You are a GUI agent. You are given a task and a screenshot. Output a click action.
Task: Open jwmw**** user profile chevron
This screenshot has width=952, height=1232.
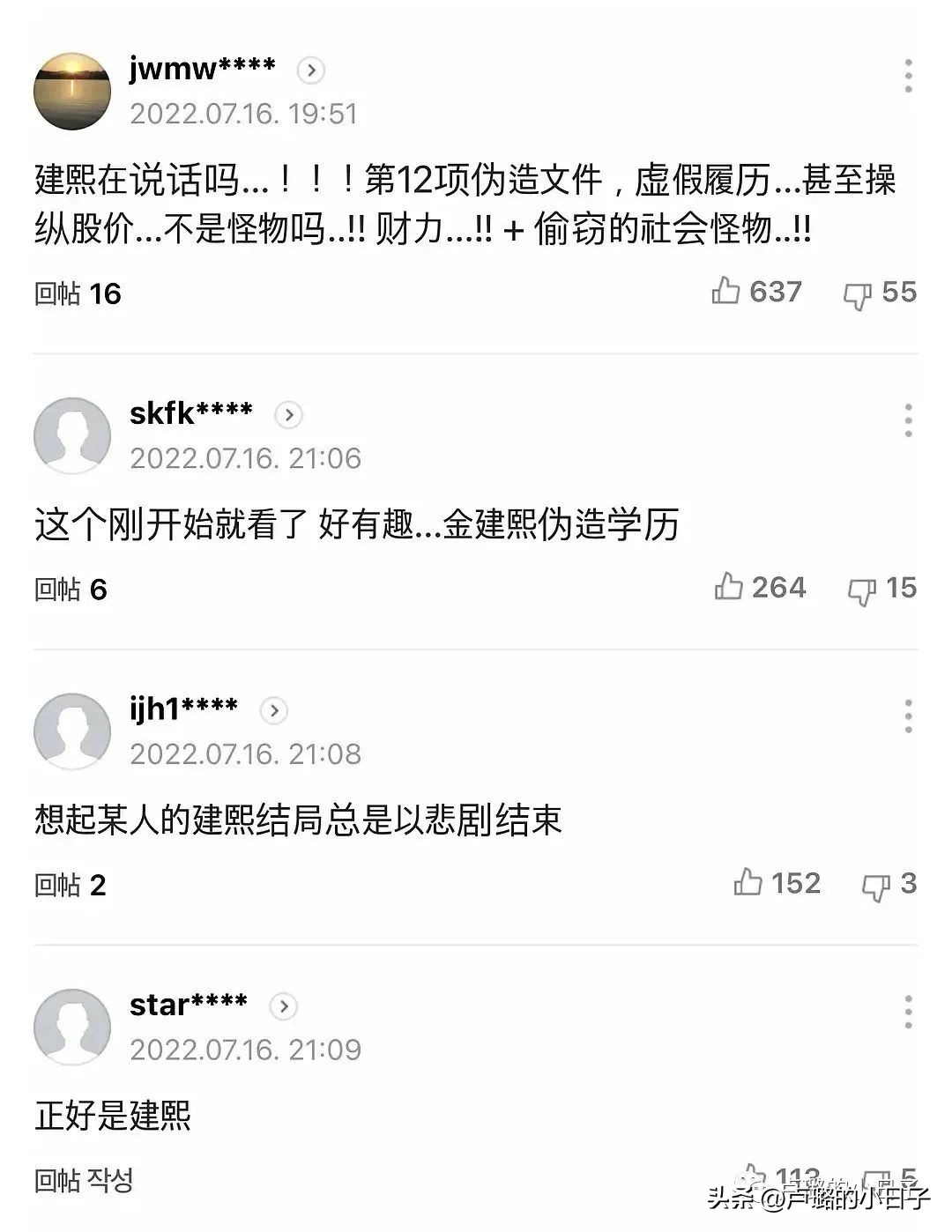(310, 71)
